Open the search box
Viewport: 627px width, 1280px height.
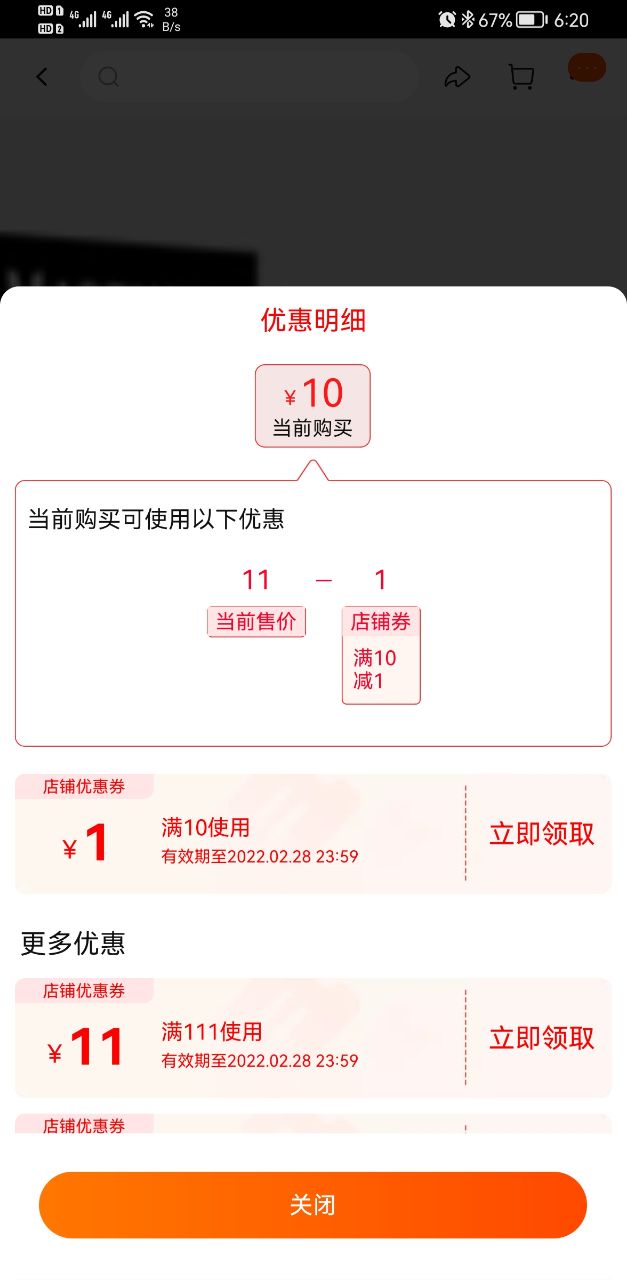pos(250,77)
